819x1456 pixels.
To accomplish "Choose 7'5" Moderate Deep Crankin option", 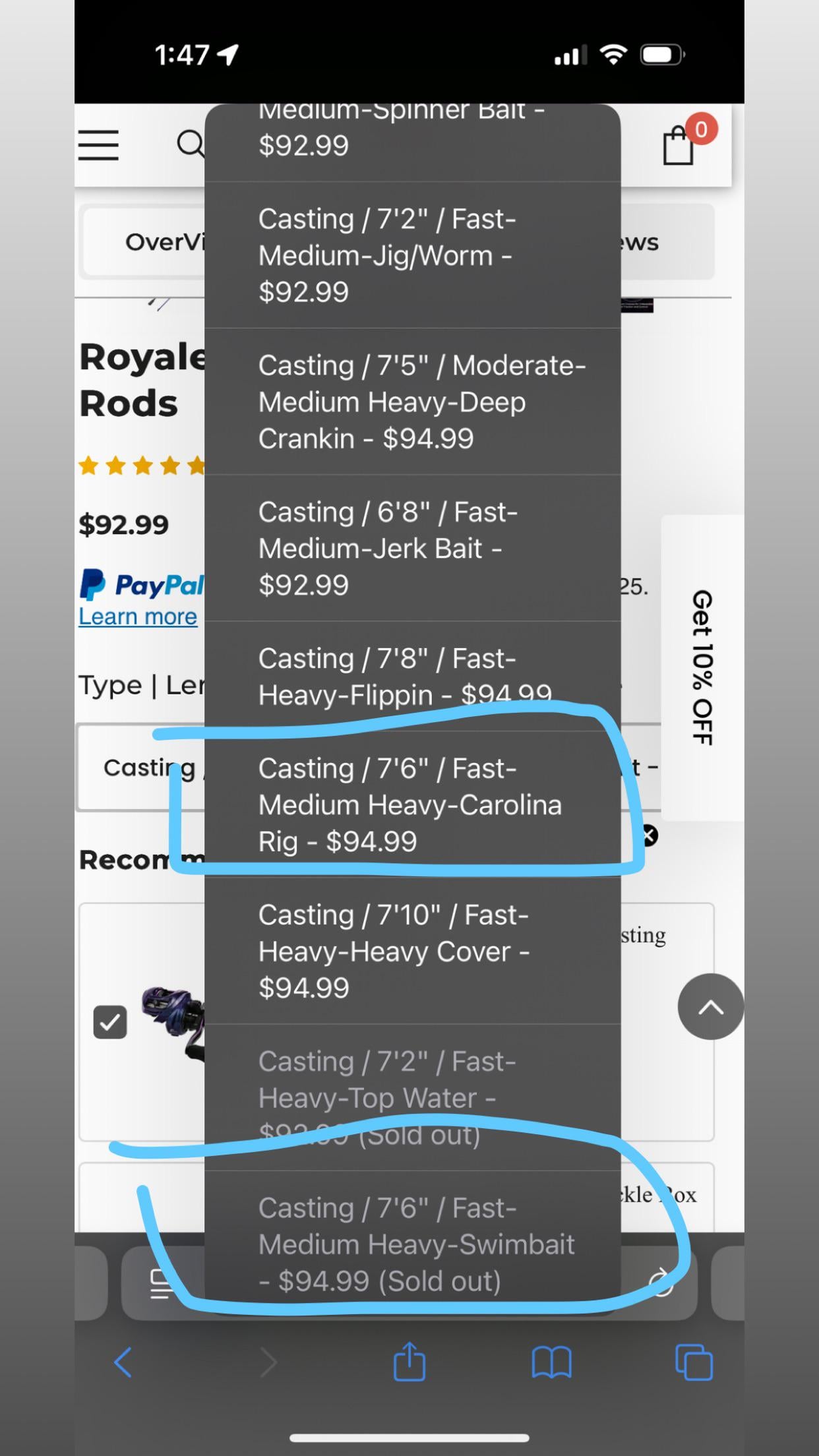I will [412, 402].
